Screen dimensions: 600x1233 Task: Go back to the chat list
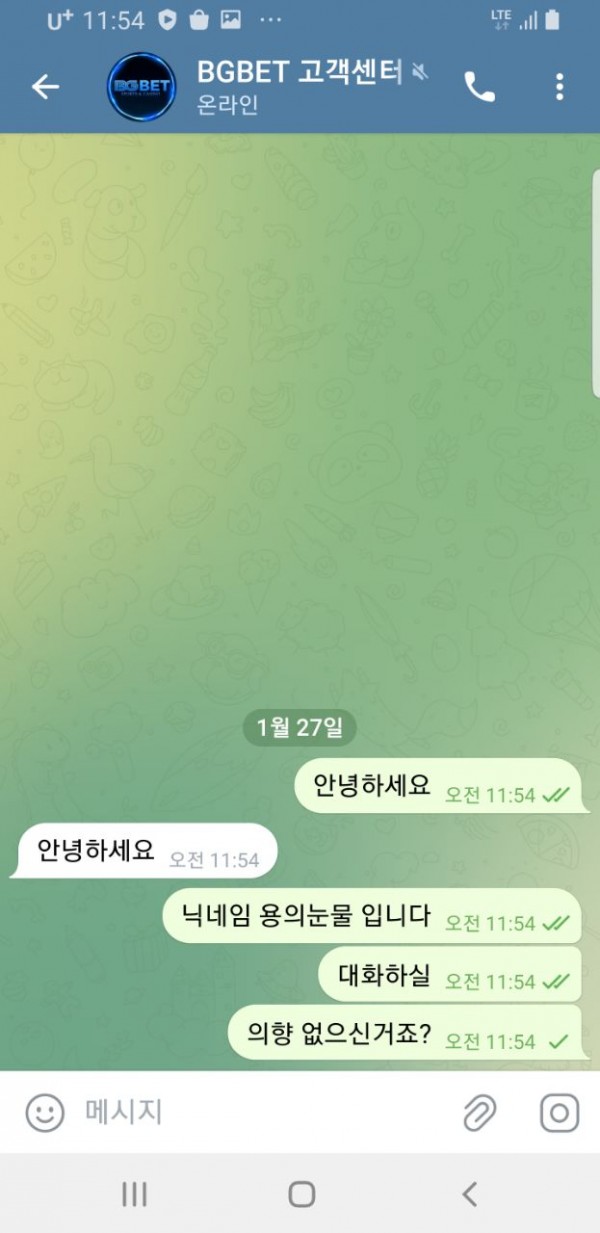click(45, 87)
